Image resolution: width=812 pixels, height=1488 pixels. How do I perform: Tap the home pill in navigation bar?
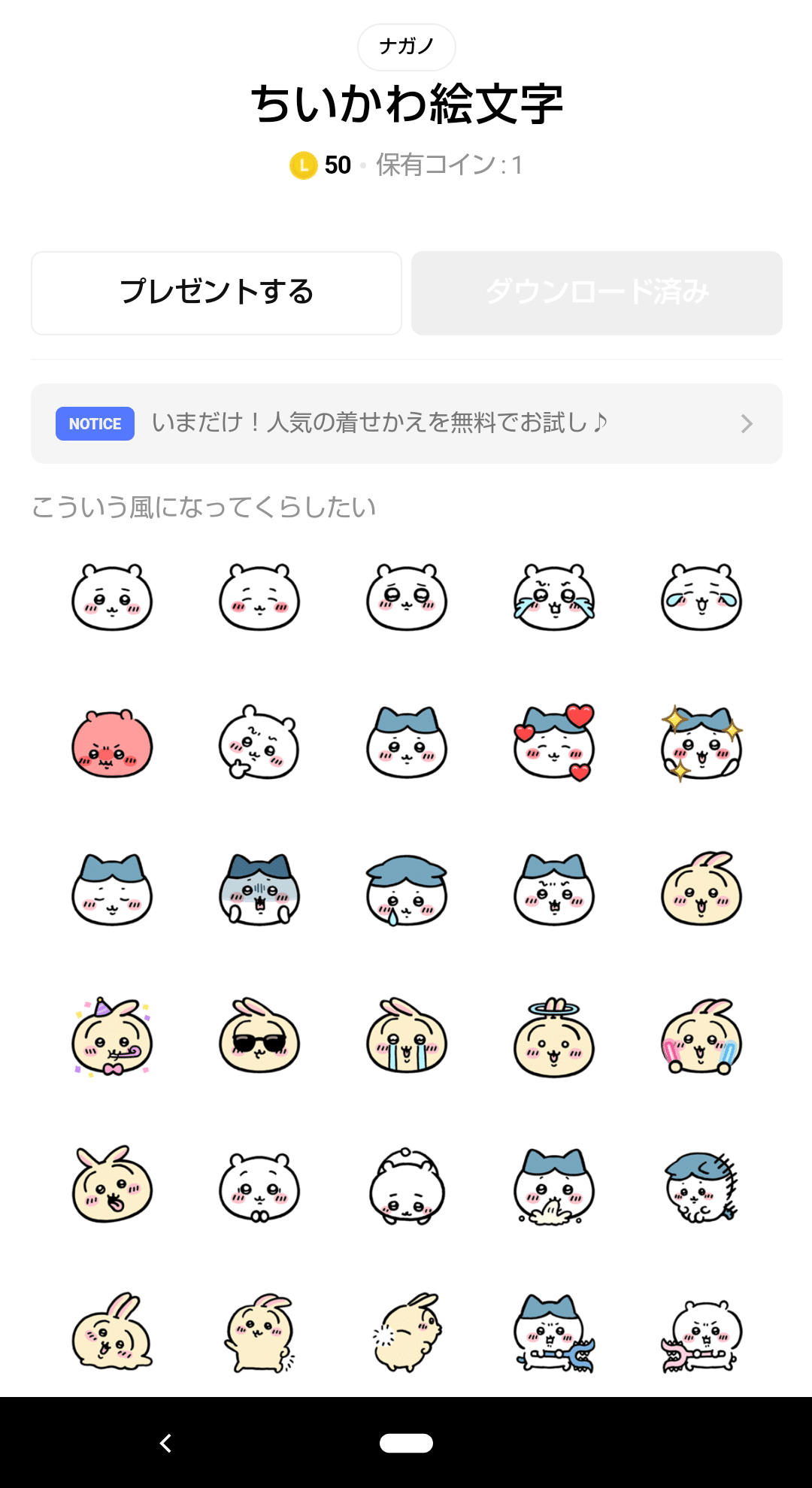coord(406,1443)
